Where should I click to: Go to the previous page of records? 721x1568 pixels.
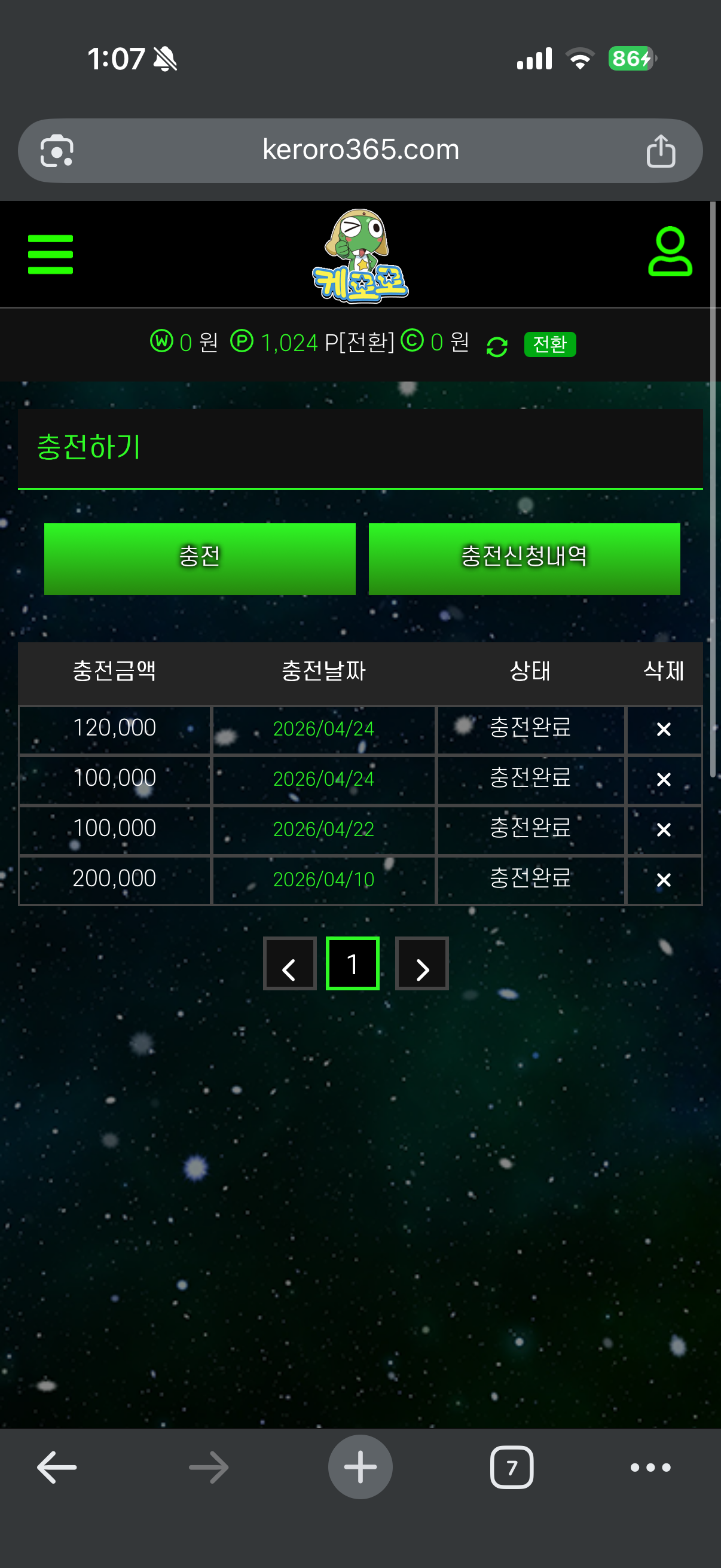[x=289, y=963]
